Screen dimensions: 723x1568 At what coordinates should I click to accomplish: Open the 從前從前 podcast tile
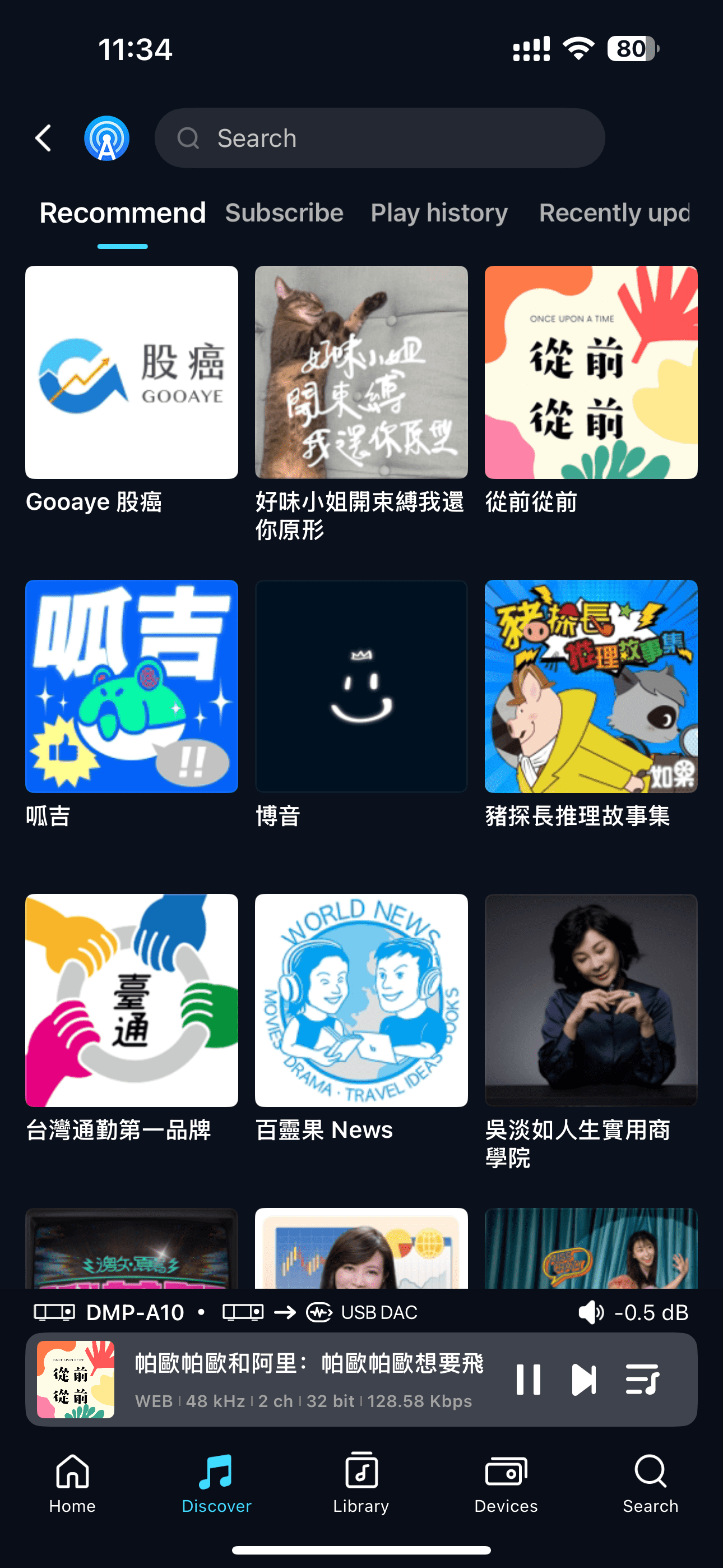tap(590, 372)
